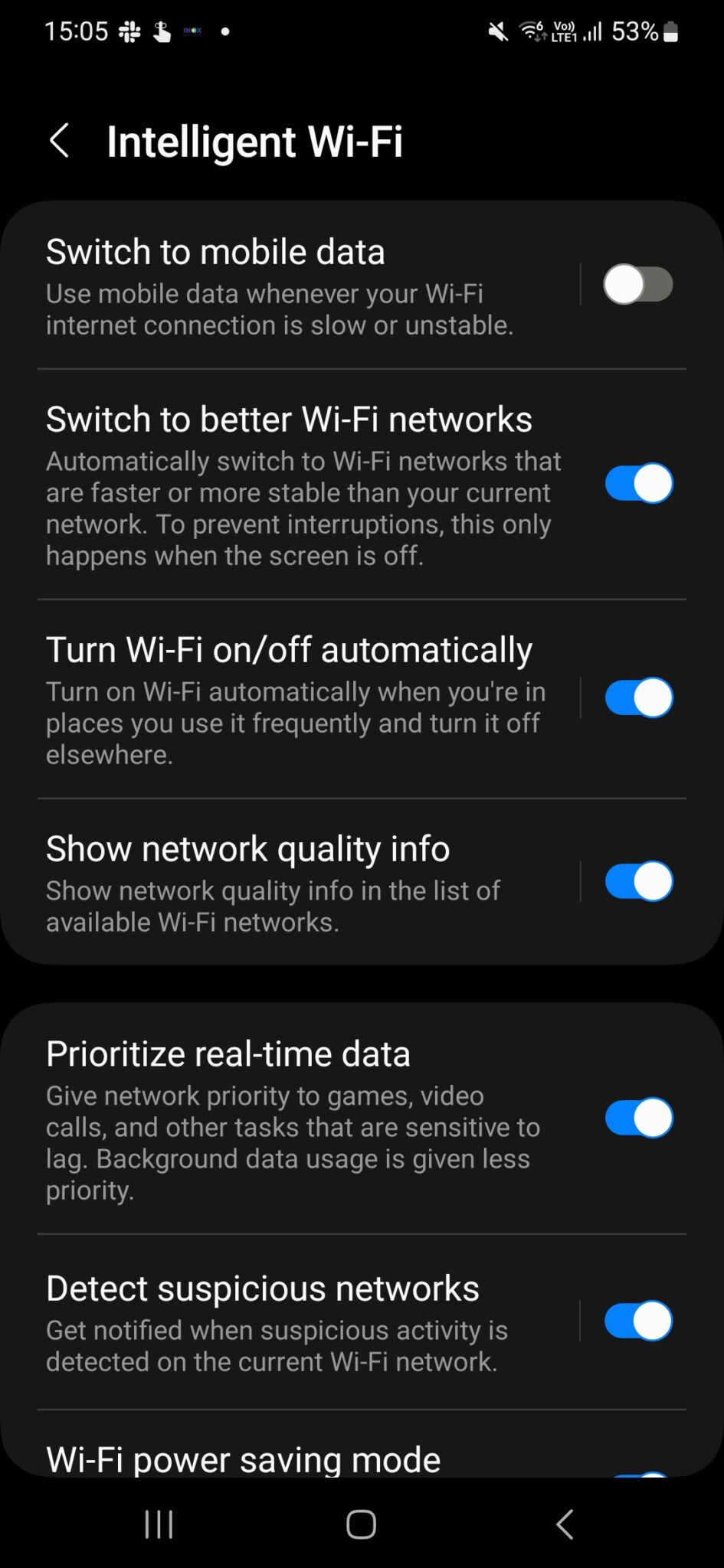Tap the muted sound icon in status bar

pyautogui.click(x=496, y=32)
